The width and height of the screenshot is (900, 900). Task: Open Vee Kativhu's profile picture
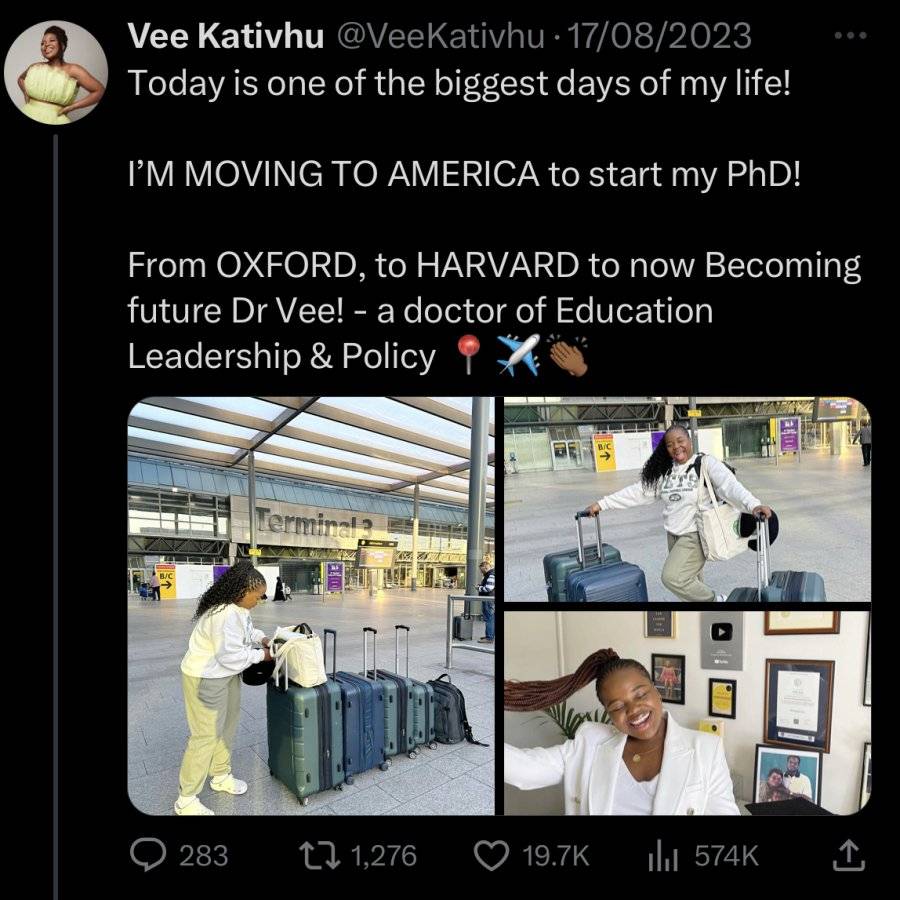(x=56, y=72)
